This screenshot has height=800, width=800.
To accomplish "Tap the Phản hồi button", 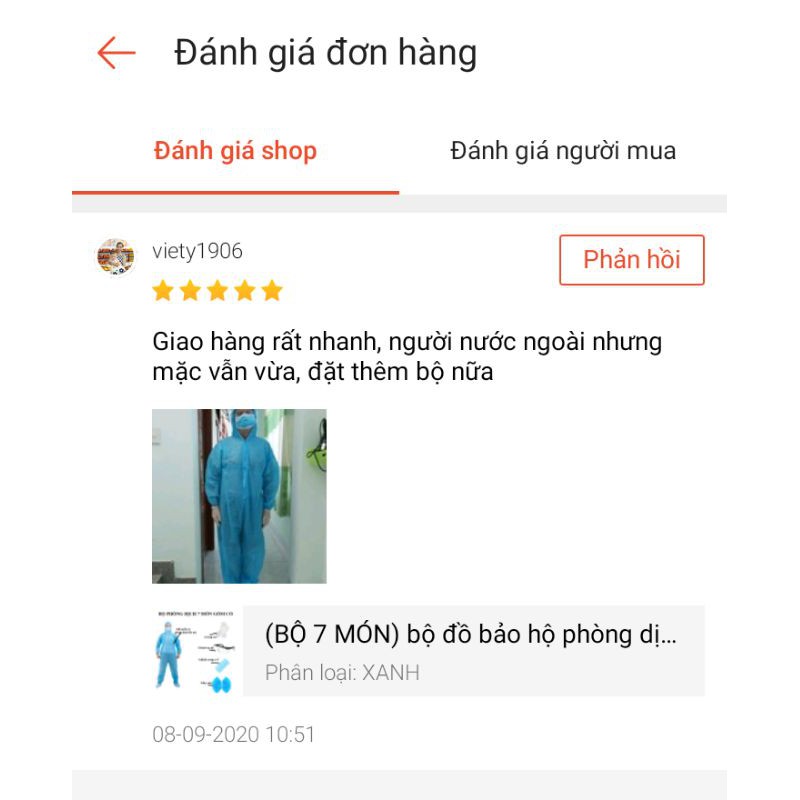I will tap(631, 260).
